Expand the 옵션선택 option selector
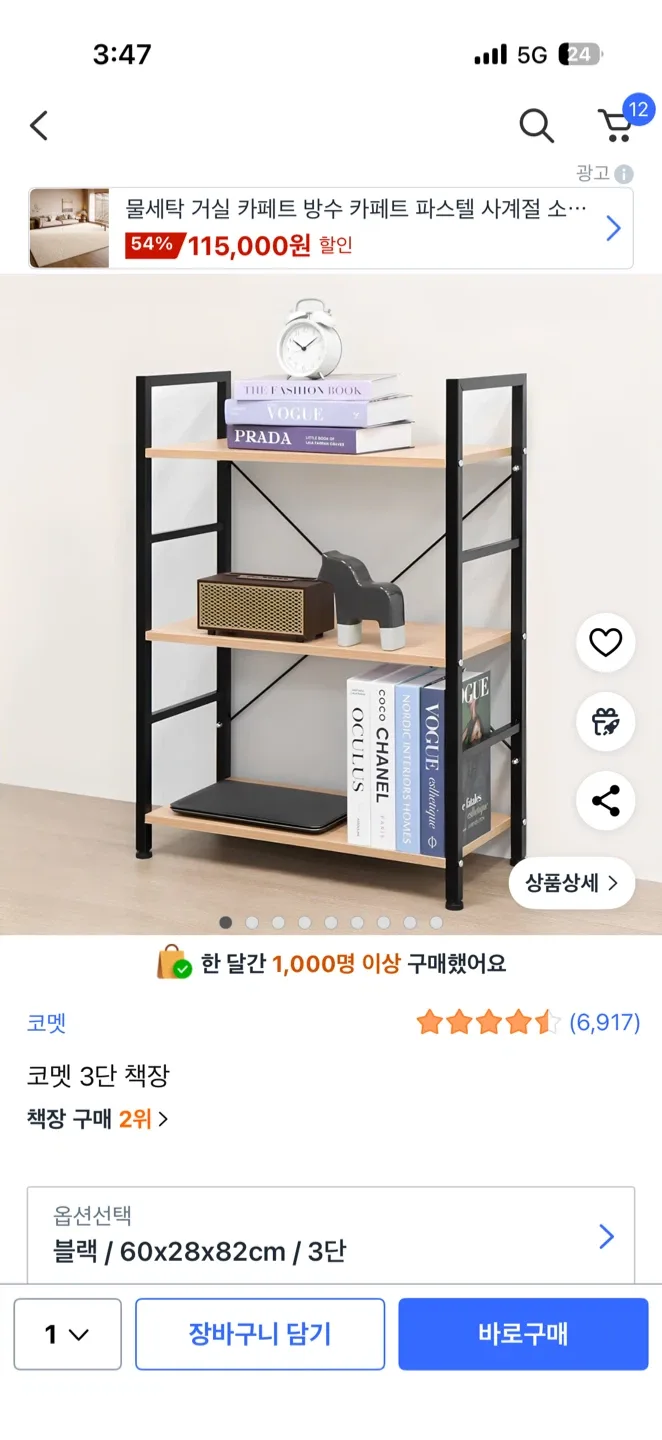The height and width of the screenshot is (1440, 662). pyautogui.click(x=330, y=1236)
